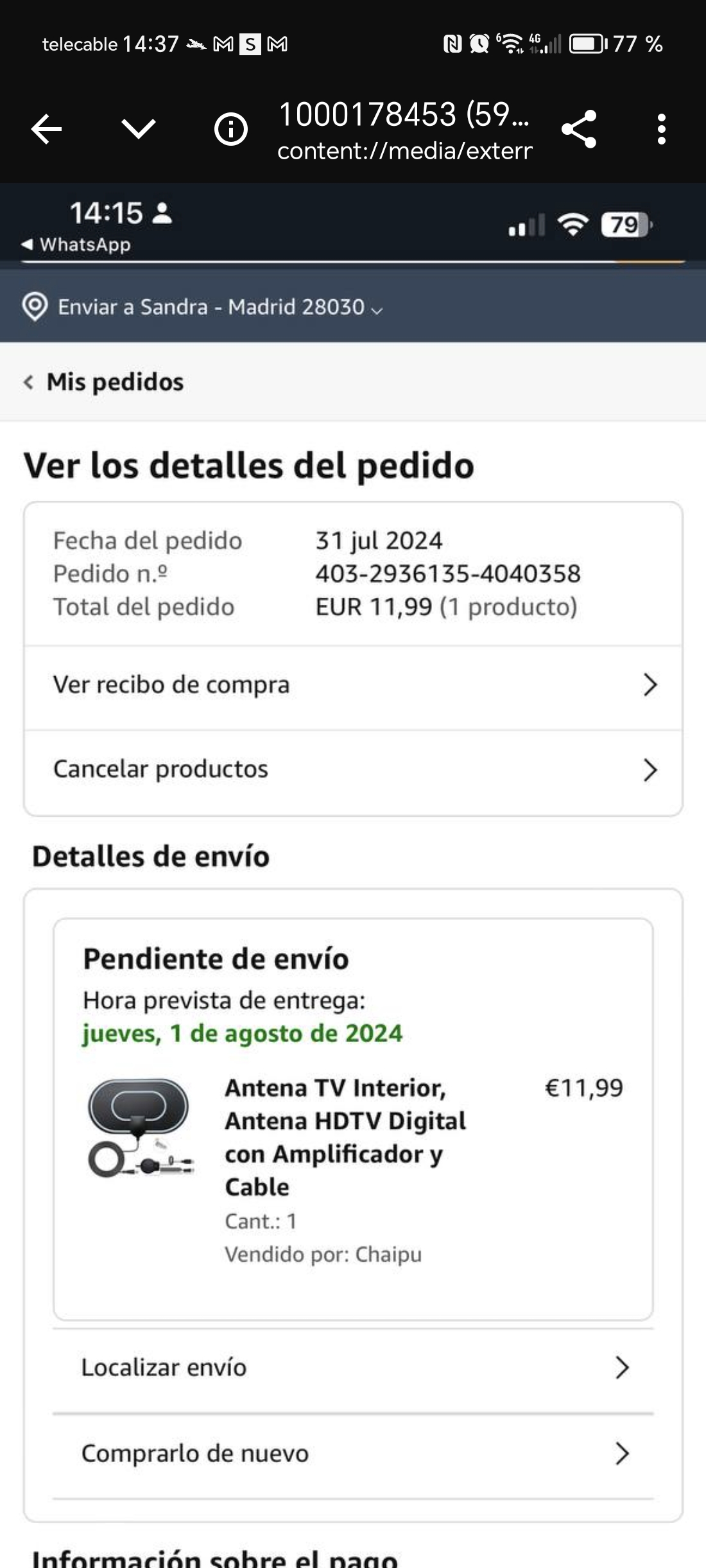706x1568 pixels.
Task: Open the three-dot overflow menu
Action: tap(661, 130)
